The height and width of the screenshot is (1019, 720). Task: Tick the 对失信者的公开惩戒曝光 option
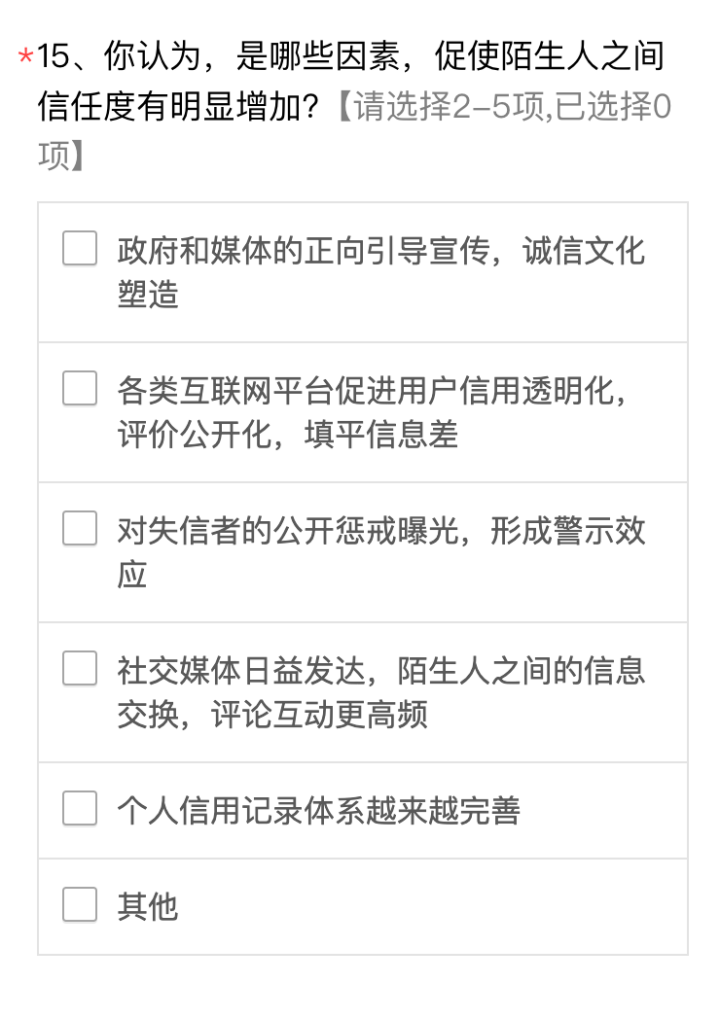pos(80,528)
